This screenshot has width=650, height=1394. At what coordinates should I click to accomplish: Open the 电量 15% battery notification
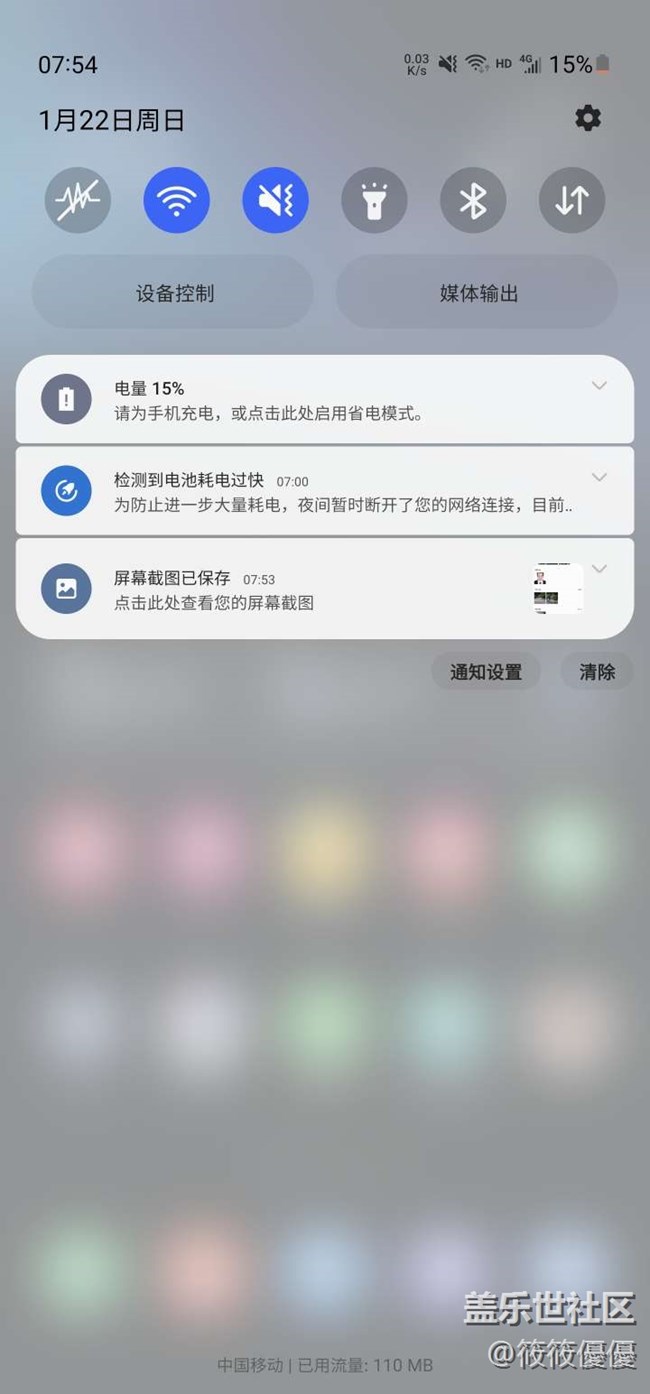coord(300,400)
